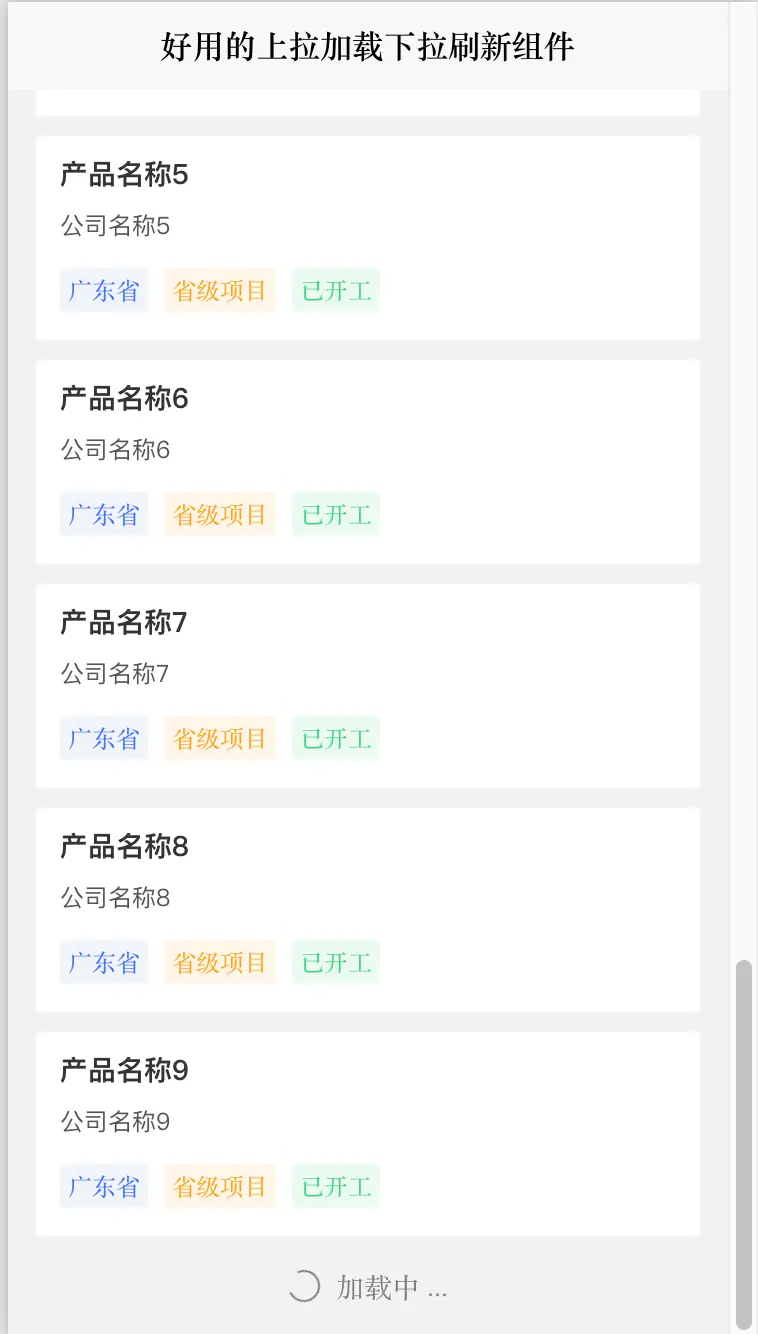This screenshot has width=758, height=1334.
Task: Click the vertical scrollbar thumb
Action: click(x=743, y=1144)
